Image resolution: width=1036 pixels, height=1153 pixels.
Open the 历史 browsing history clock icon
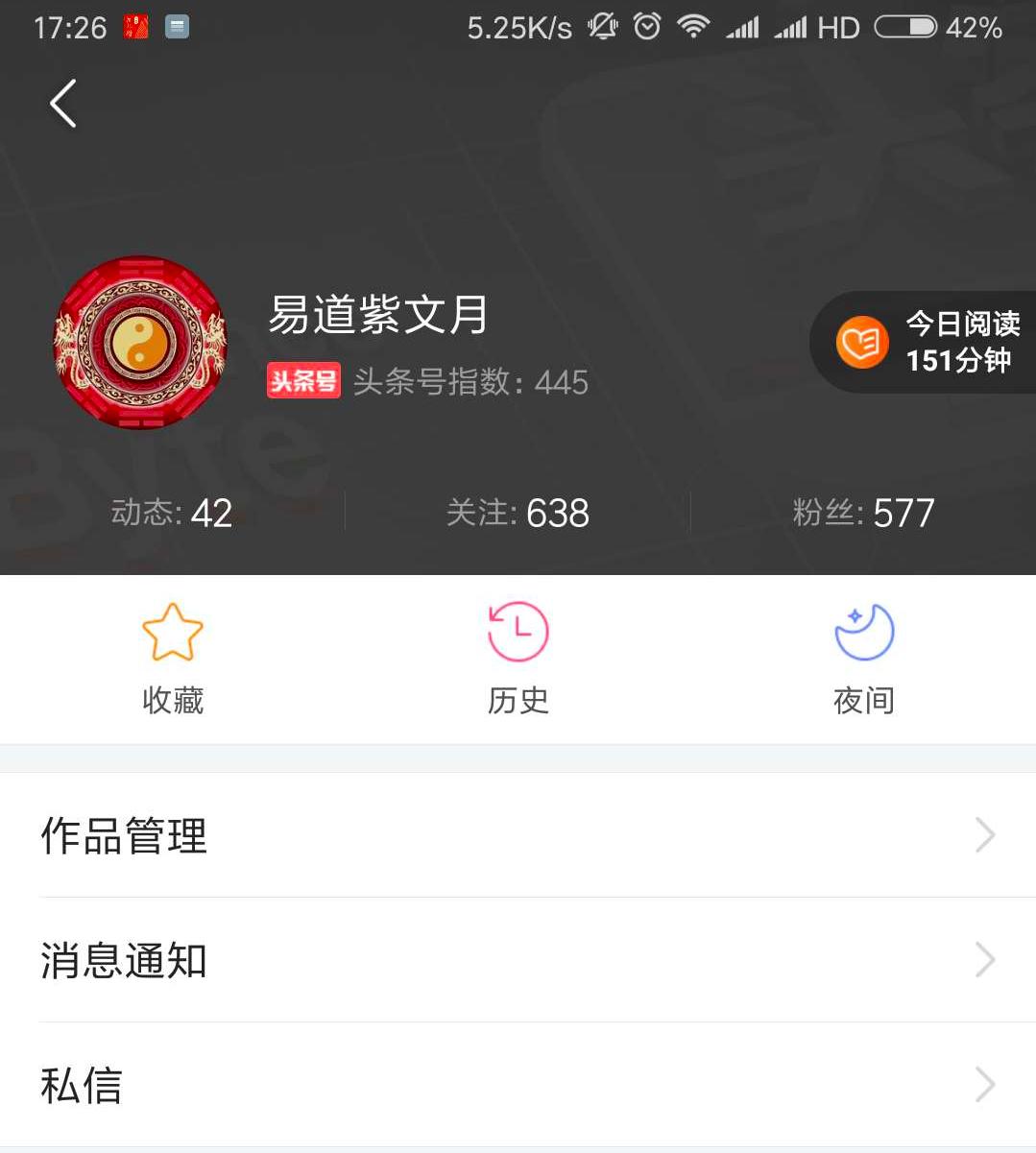(x=518, y=632)
